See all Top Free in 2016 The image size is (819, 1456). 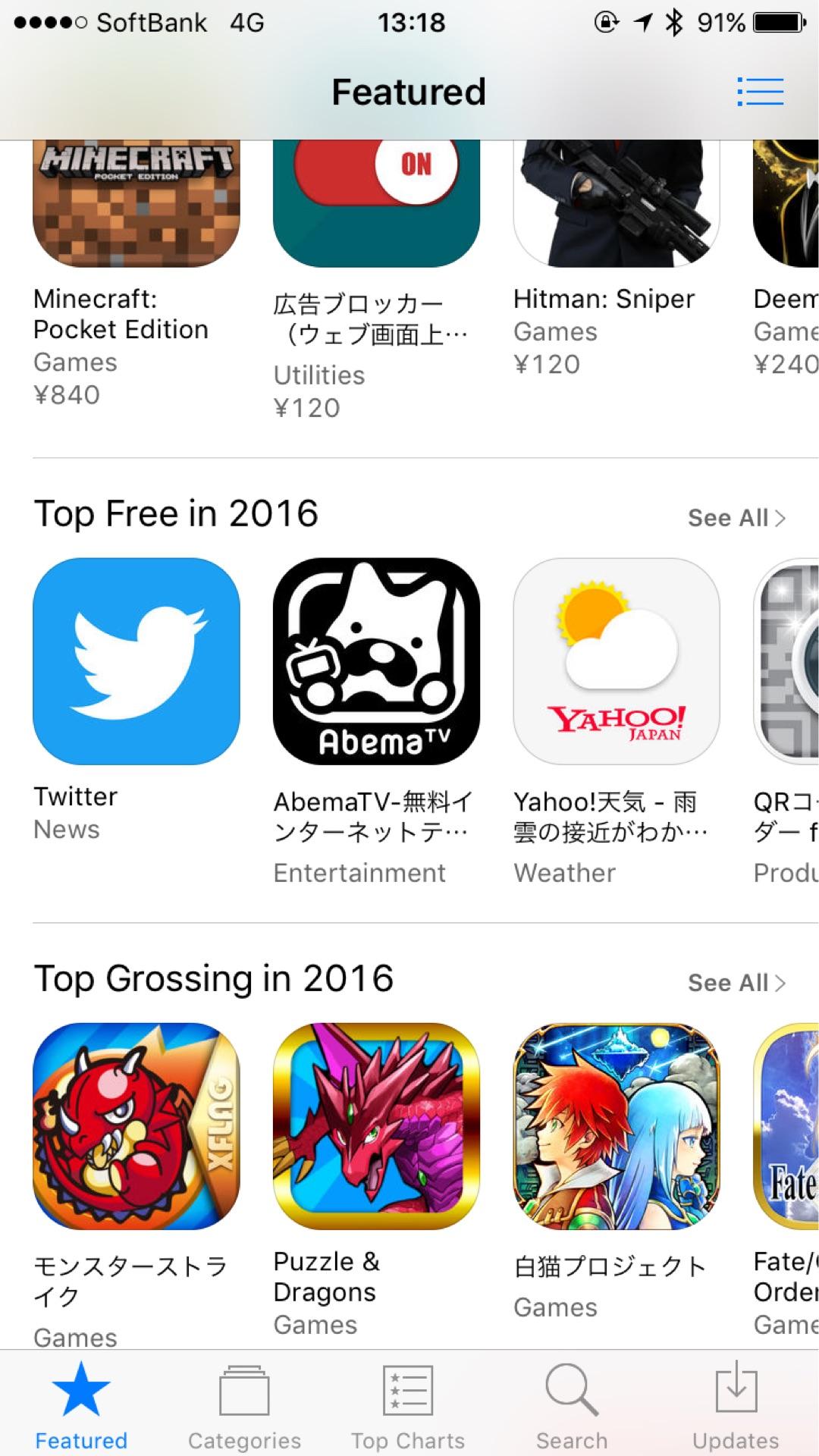point(736,518)
